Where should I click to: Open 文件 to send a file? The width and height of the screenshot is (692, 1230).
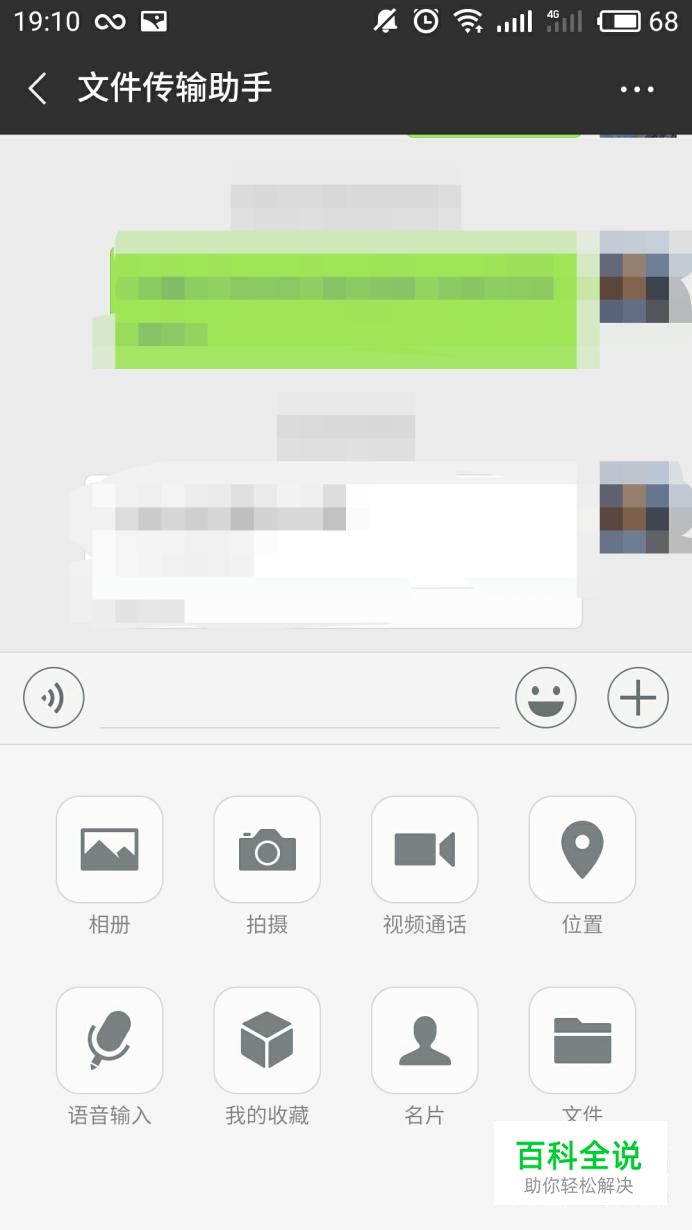[x=582, y=1041]
